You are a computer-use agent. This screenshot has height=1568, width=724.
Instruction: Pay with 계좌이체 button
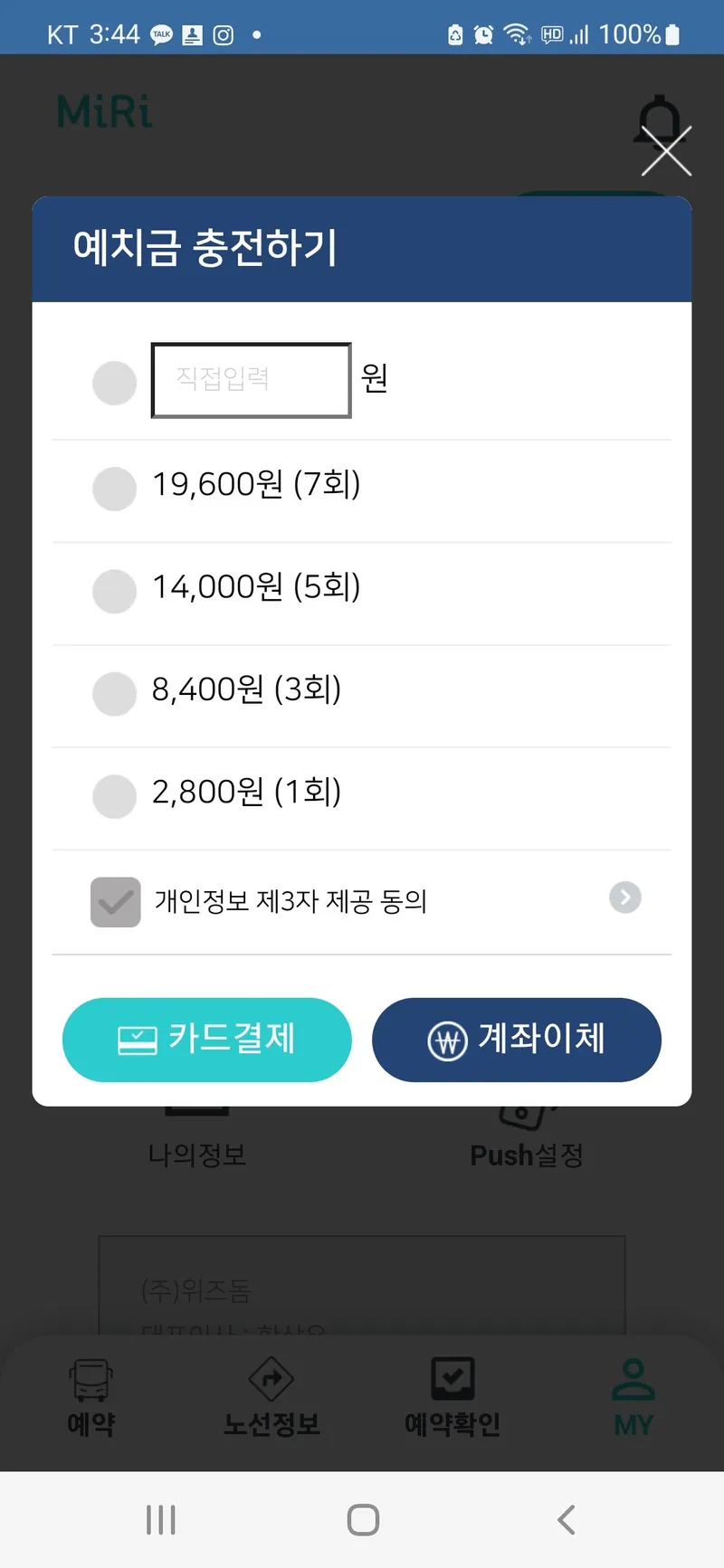click(517, 1040)
